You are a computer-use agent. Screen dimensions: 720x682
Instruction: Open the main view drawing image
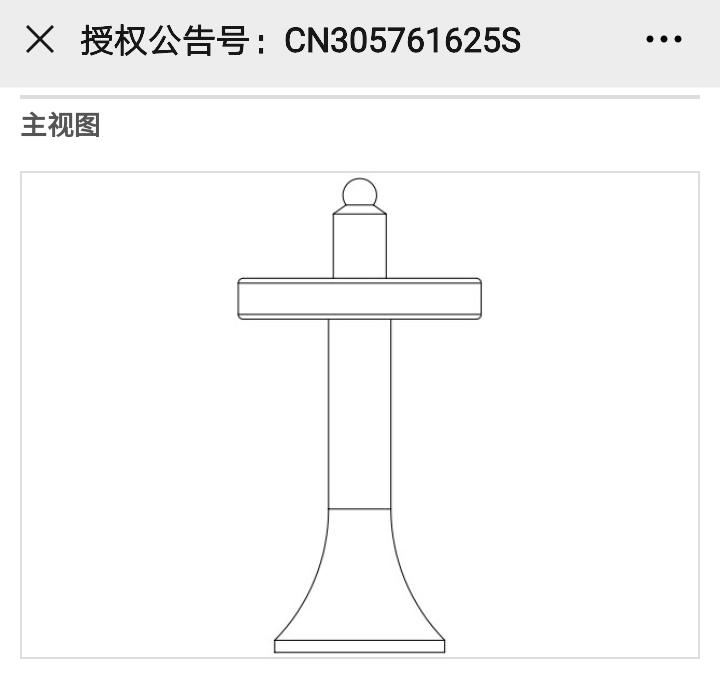click(x=360, y=415)
